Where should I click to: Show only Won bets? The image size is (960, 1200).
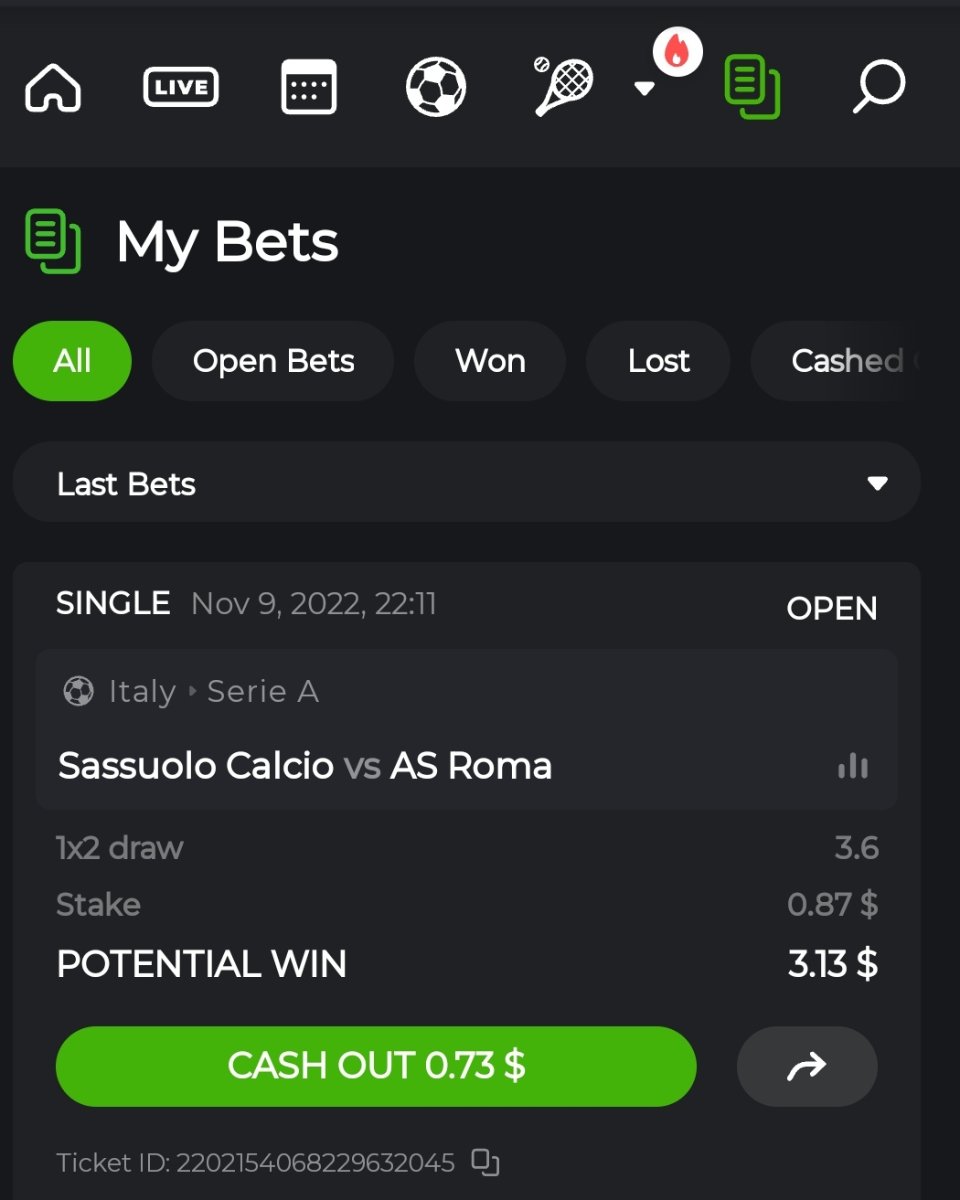tap(490, 361)
